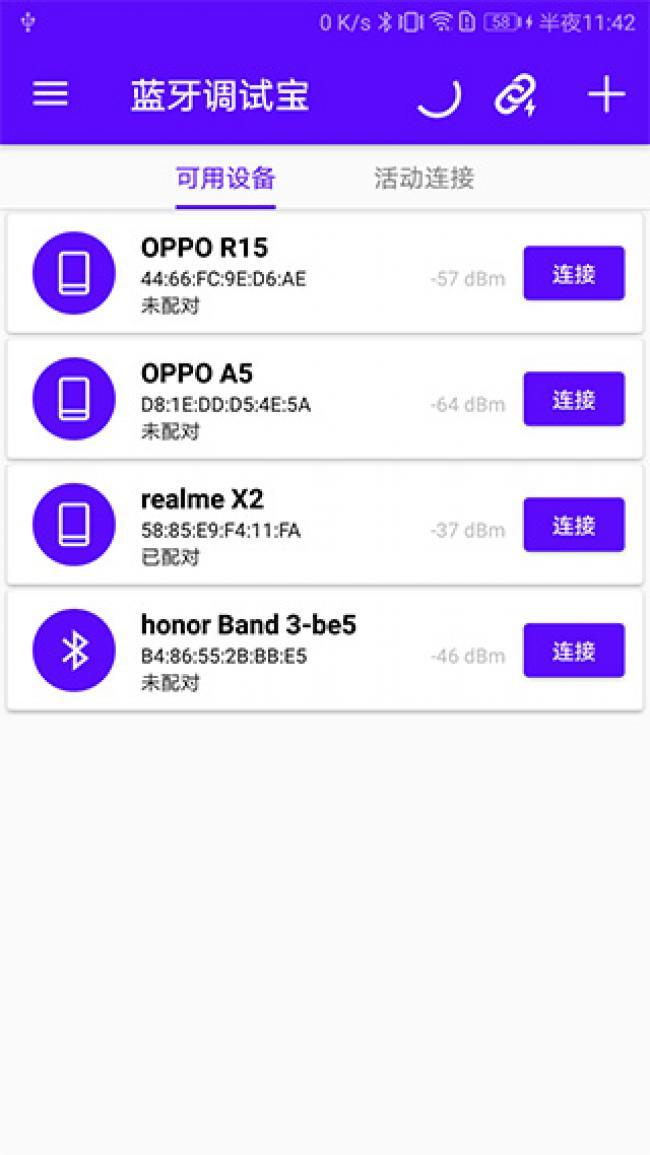Connect to OPPO A5 with 连接
The image size is (650, 1155).
(573, 400)
